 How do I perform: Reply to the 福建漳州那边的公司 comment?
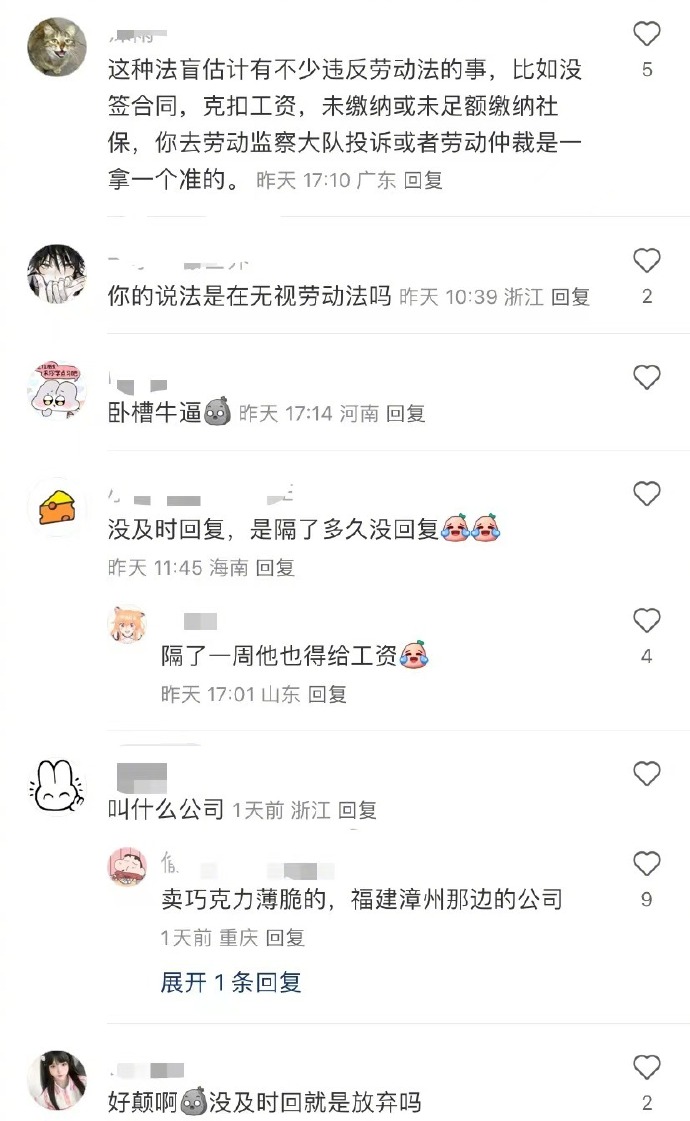tap(285, 938)
